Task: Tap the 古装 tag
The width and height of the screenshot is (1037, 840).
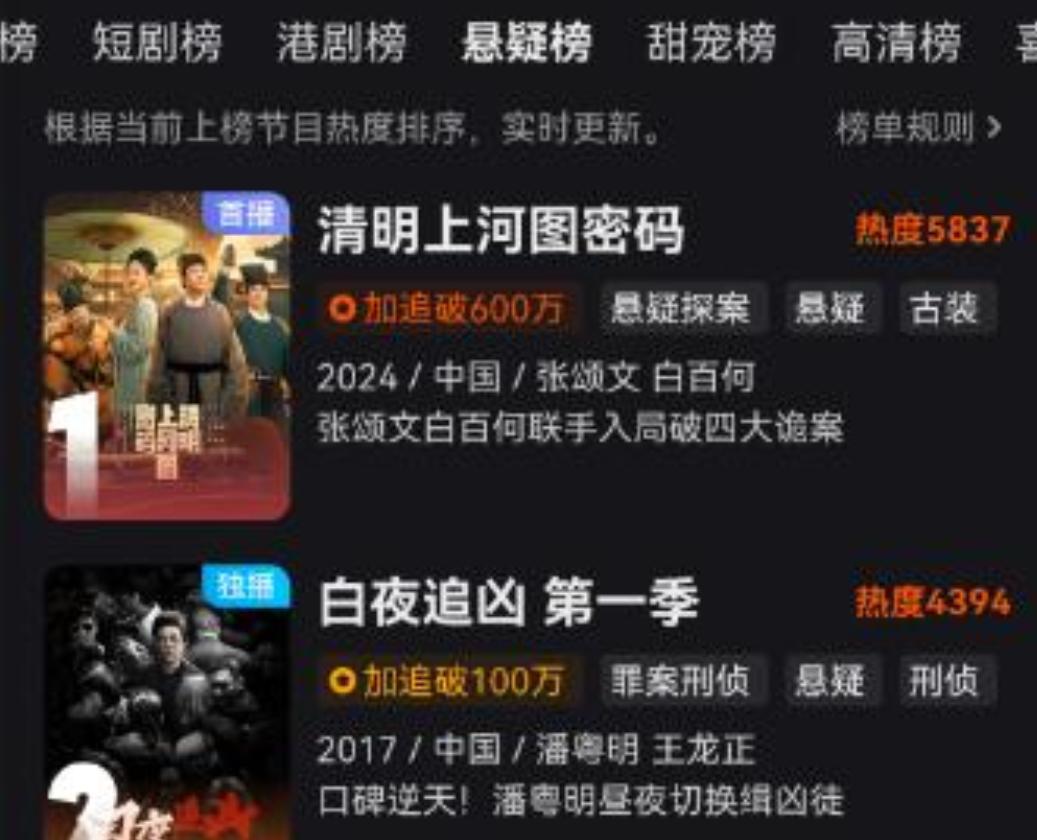Action: click(x=947, y=308)
